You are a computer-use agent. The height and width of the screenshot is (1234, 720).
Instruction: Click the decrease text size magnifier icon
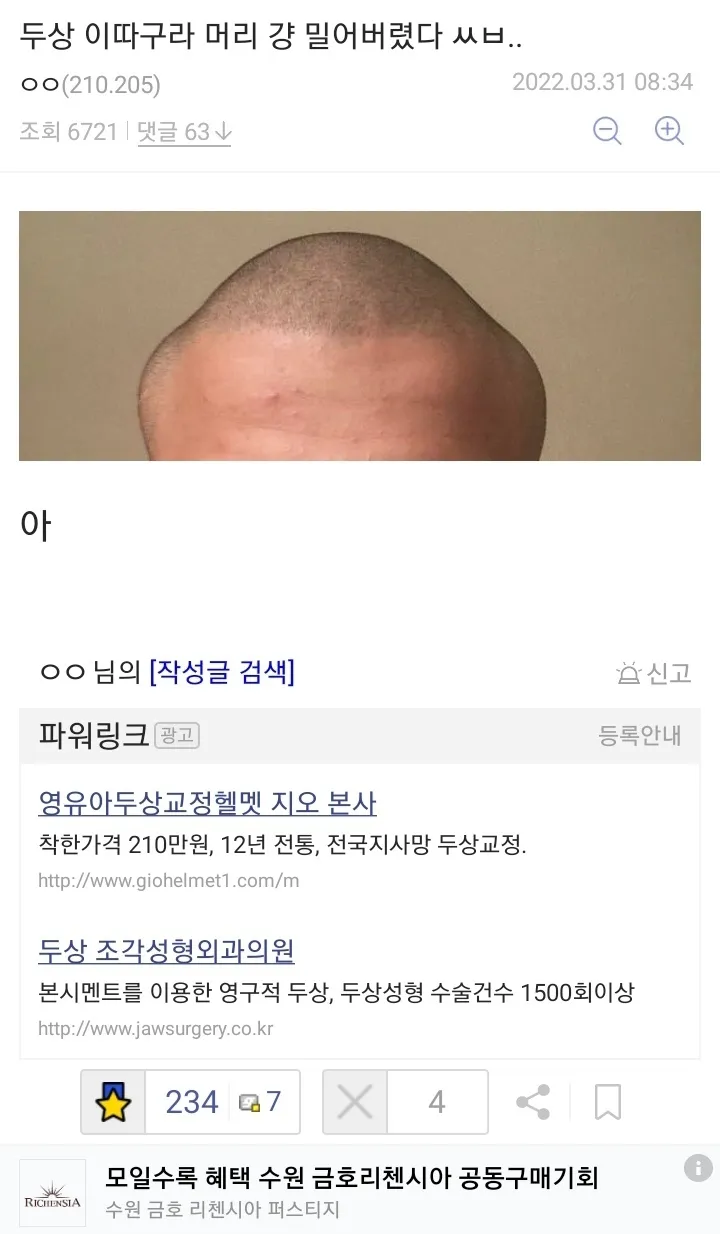(607, 131)
